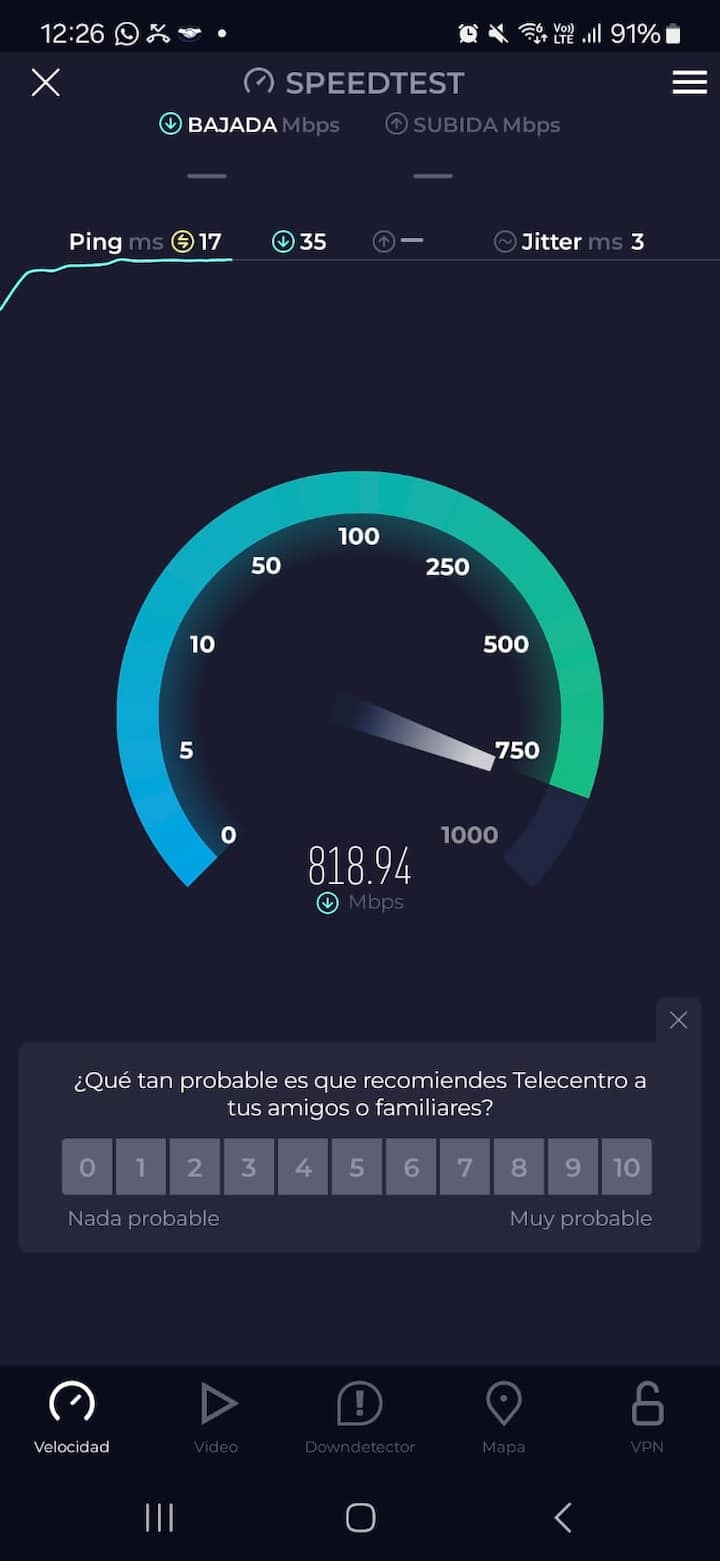Viewport: 720px width, 1561px height.
Task: Dismiss the Telecentro recommendation survey
Action: tap(678, 1020)
